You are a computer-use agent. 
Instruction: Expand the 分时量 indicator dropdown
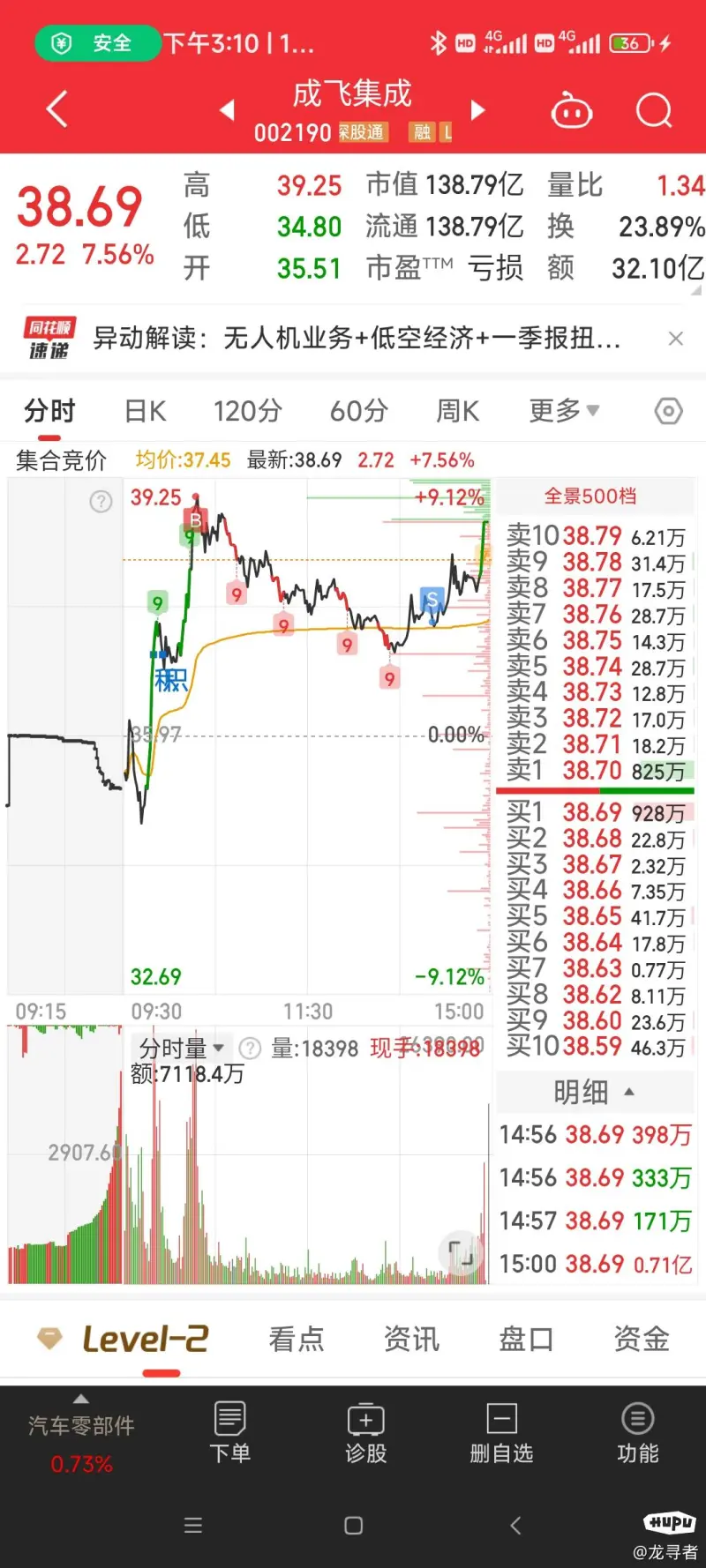(x=182, y=1048)
